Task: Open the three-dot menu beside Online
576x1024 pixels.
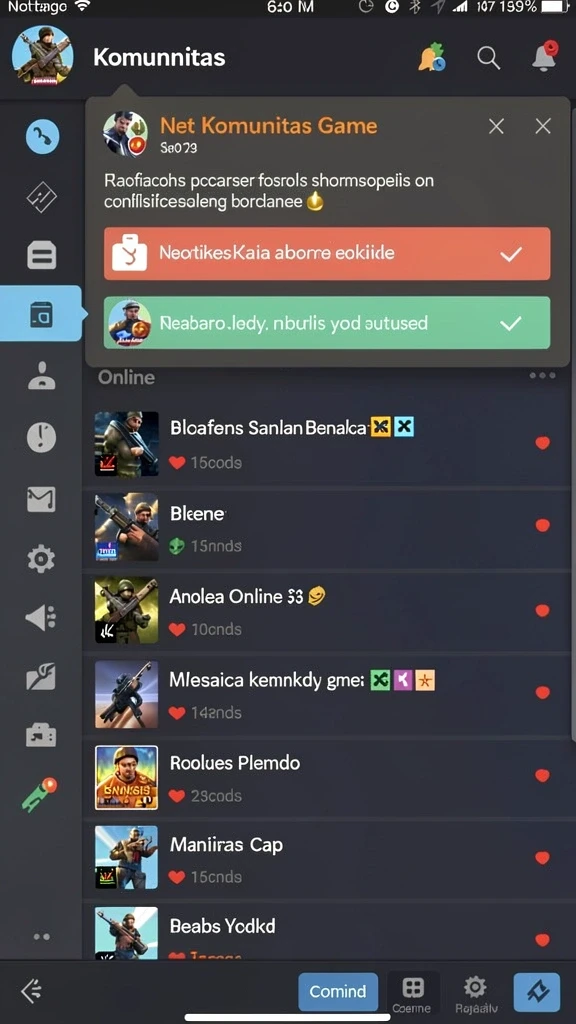Action: pyautogui.click(x=543, y=376)
